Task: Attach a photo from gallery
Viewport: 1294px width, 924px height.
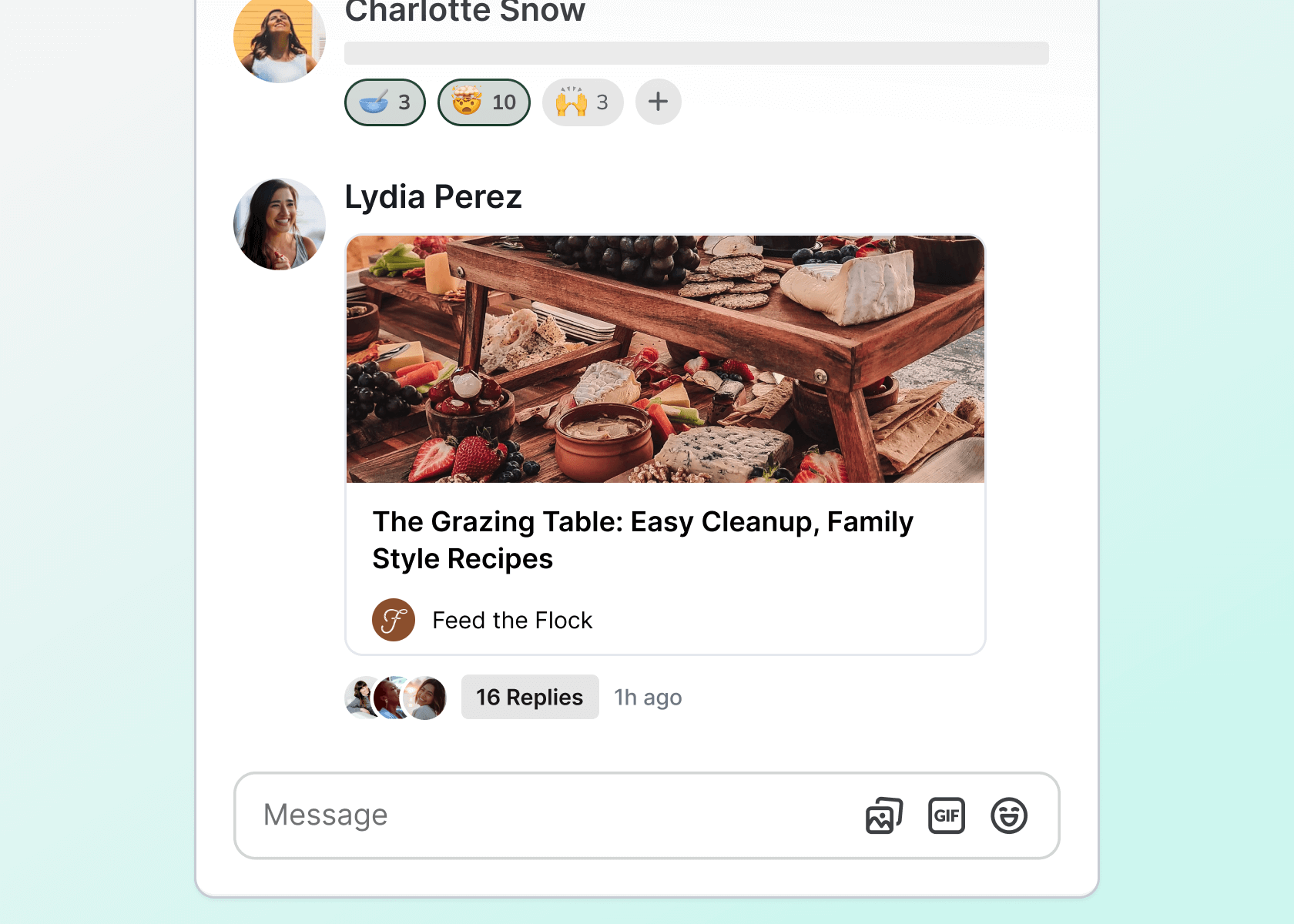Action: (883, 815)
